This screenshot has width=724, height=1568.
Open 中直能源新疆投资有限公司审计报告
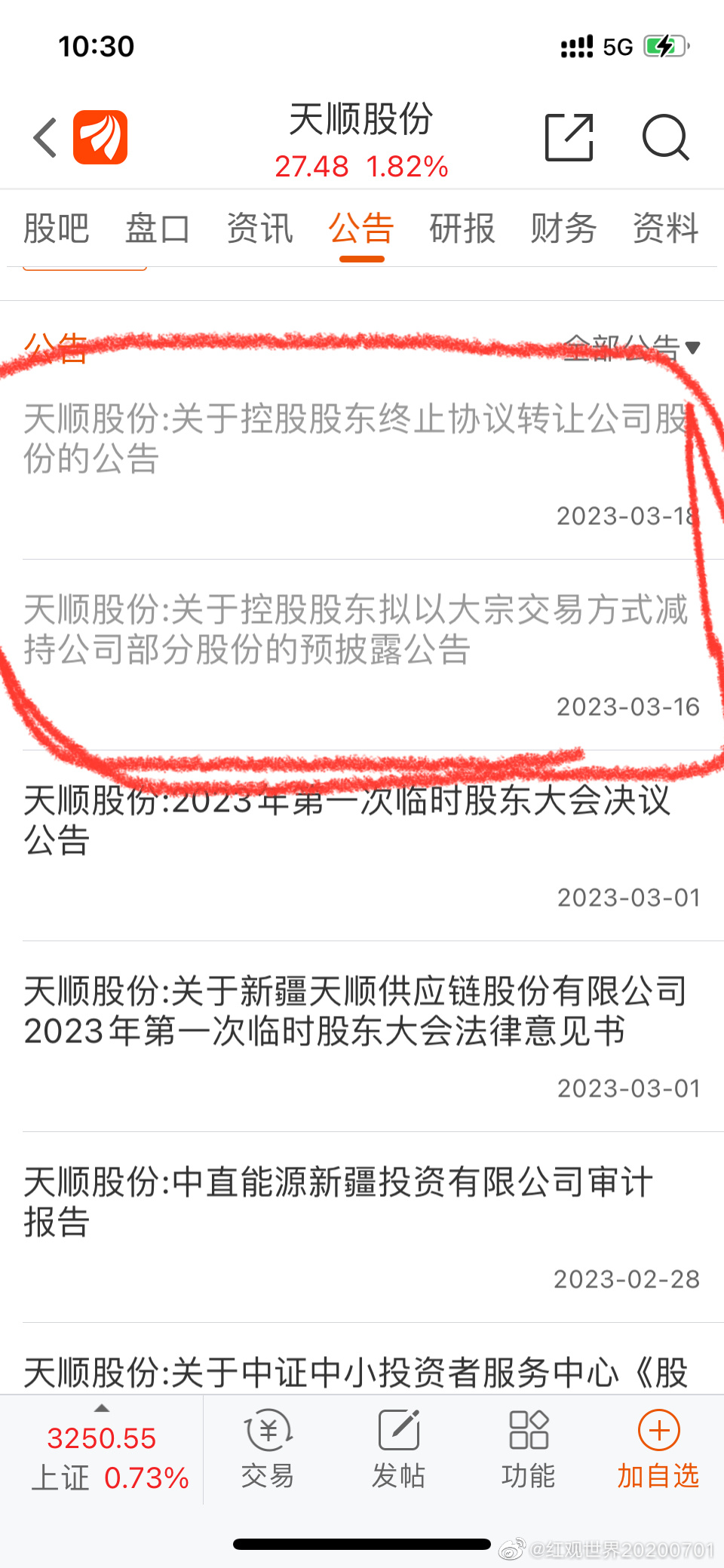point(362,1227)
